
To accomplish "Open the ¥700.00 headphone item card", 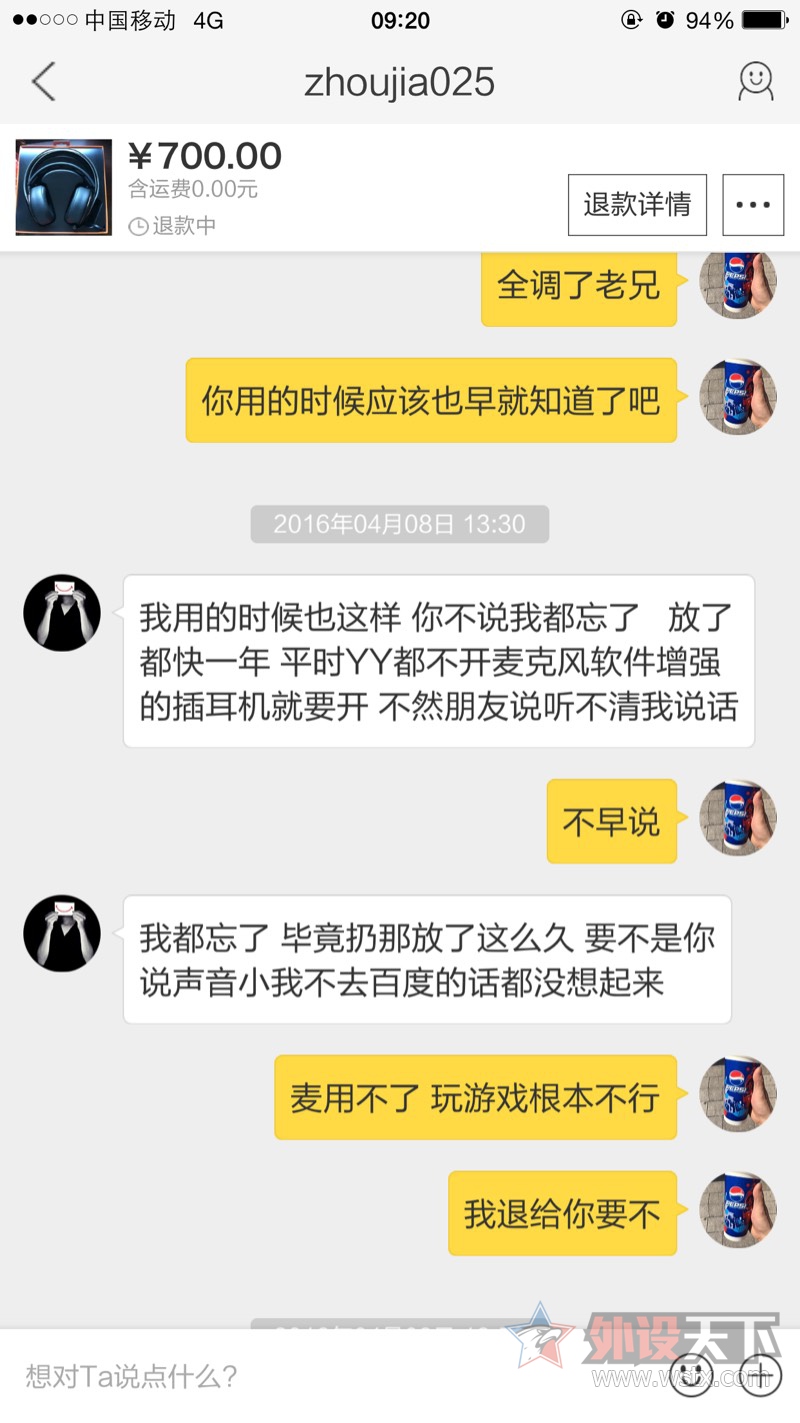I will click(x=200, y=187).
